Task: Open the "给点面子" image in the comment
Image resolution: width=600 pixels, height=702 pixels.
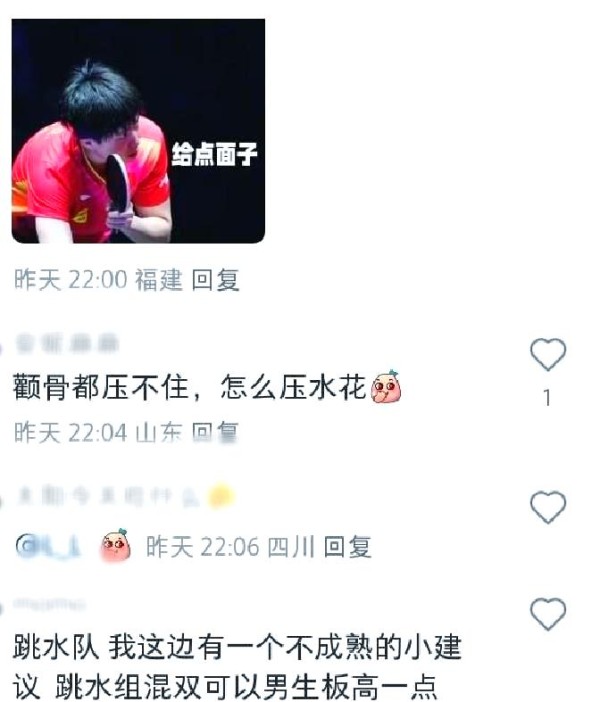Action: tap(138, 130)
